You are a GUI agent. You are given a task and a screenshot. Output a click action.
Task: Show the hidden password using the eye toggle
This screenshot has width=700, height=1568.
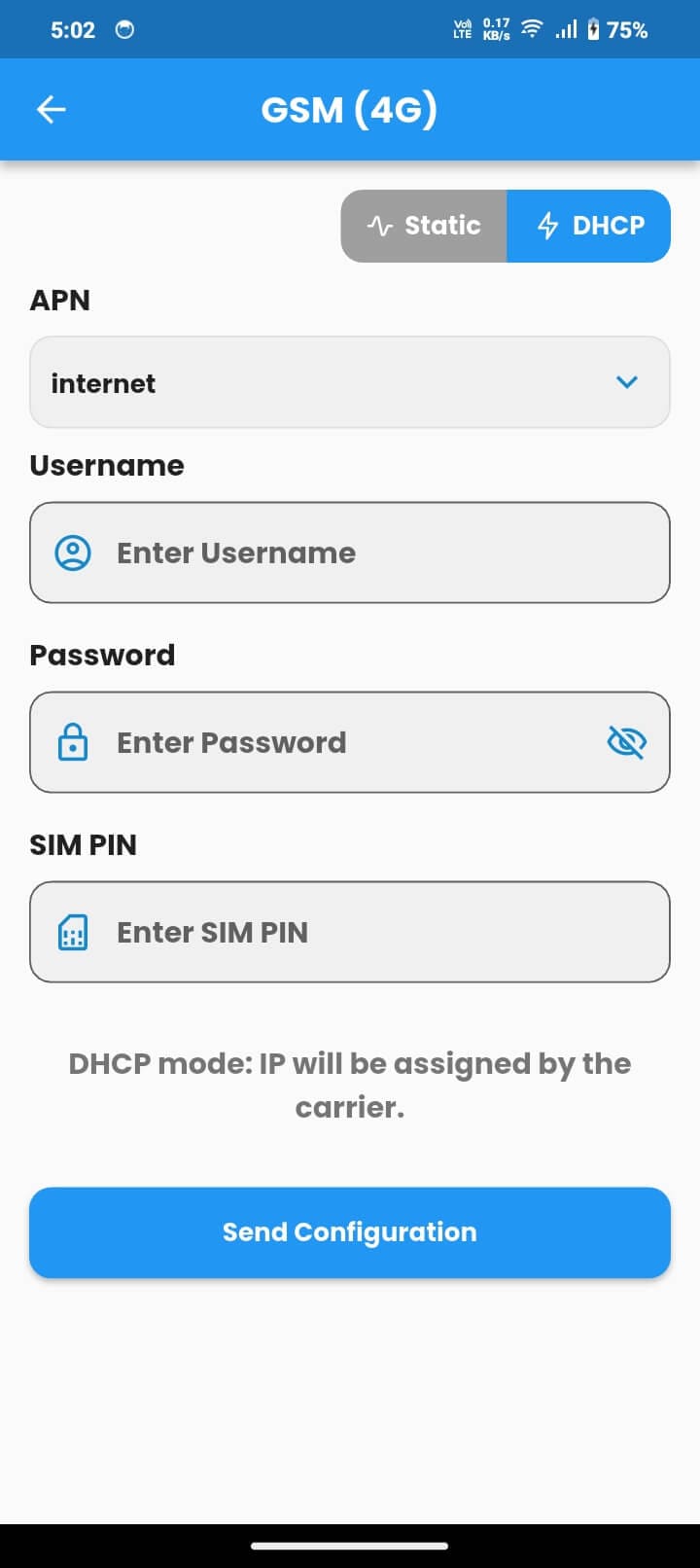[627, 742]
